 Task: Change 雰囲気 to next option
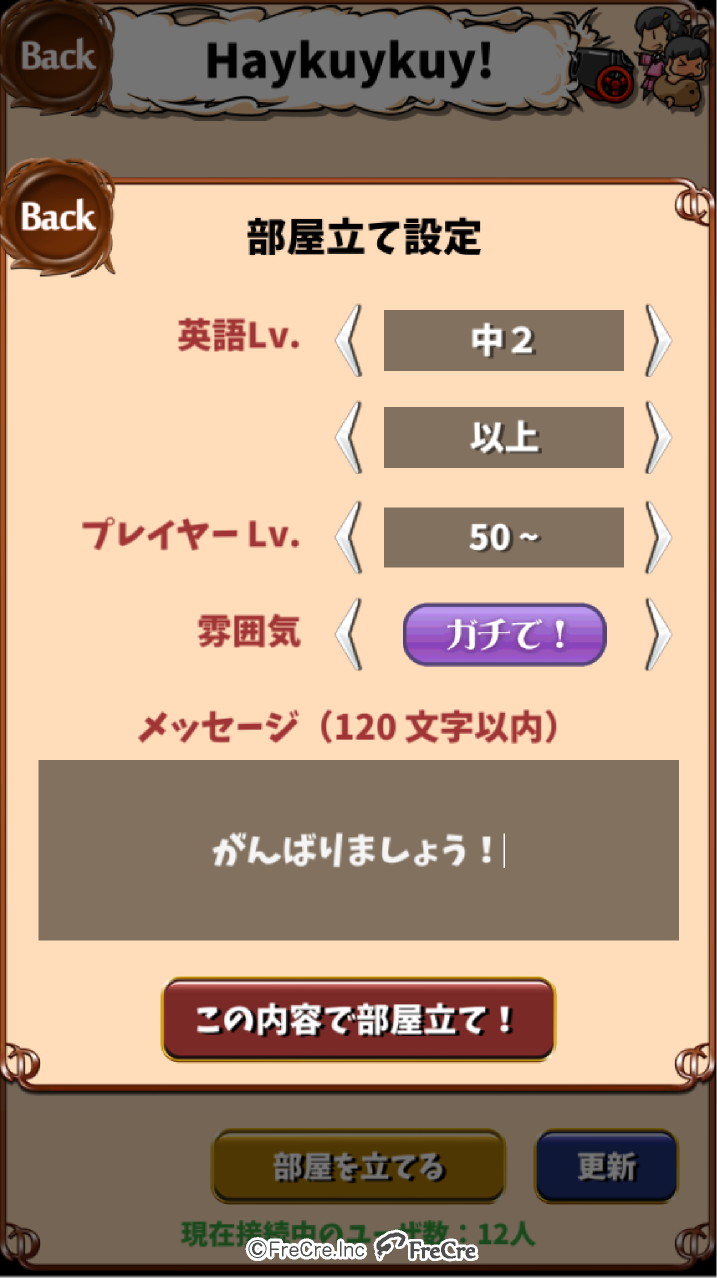658,634
